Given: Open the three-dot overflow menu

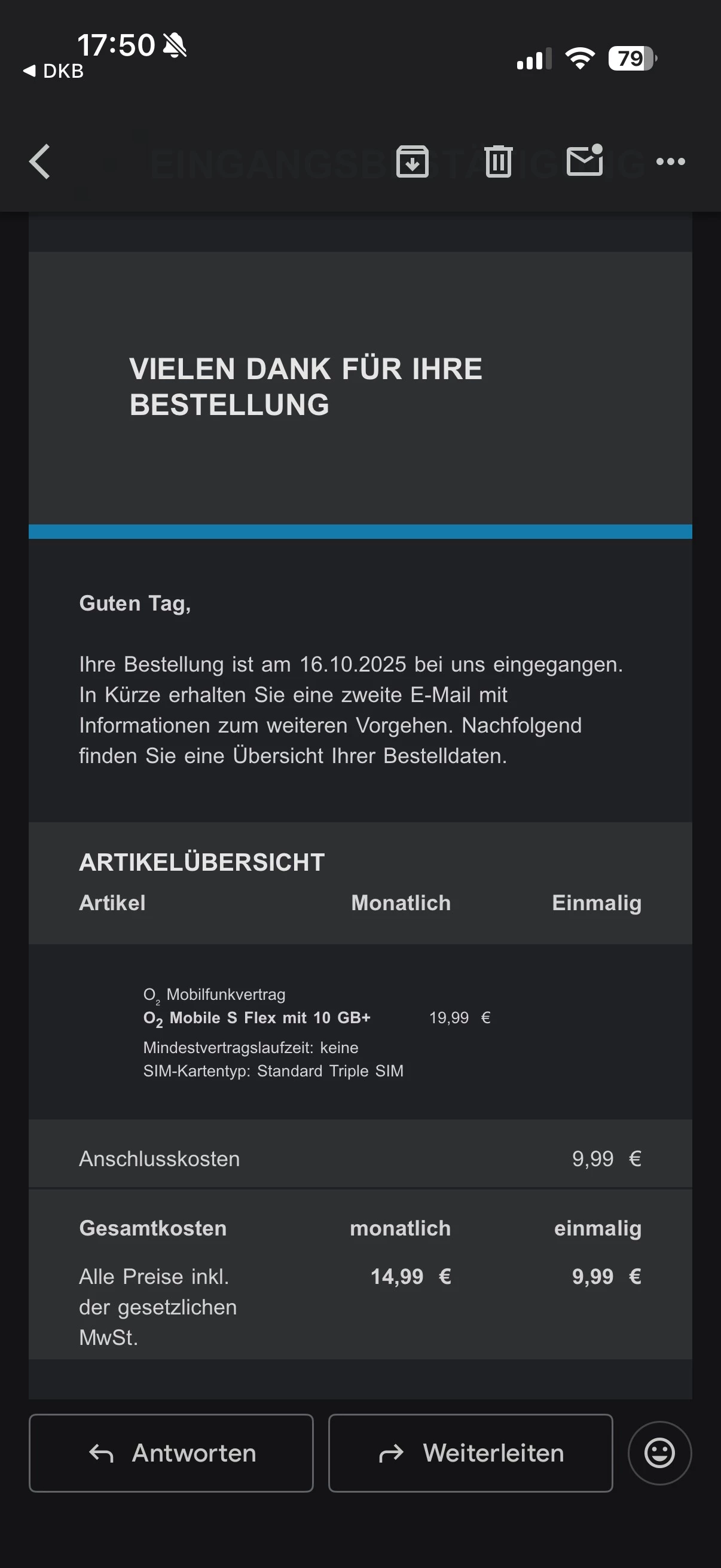Looking at the screenshot, I should coord(671,162).
